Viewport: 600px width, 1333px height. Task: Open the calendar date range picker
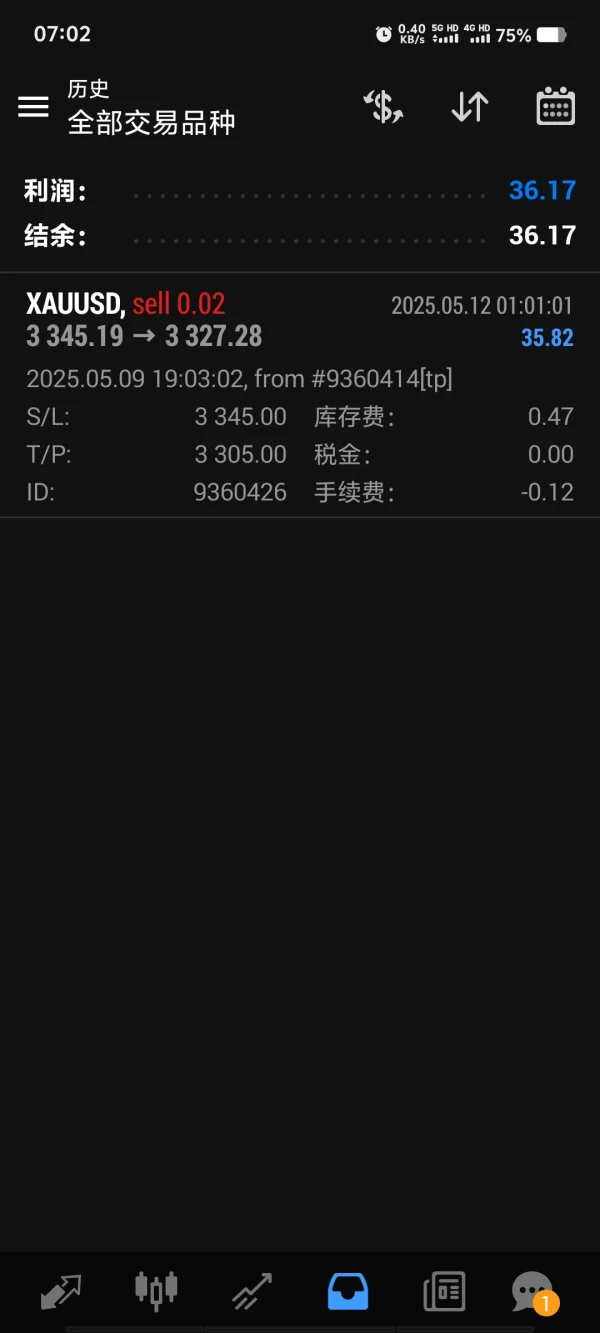(x=555, y=107)
